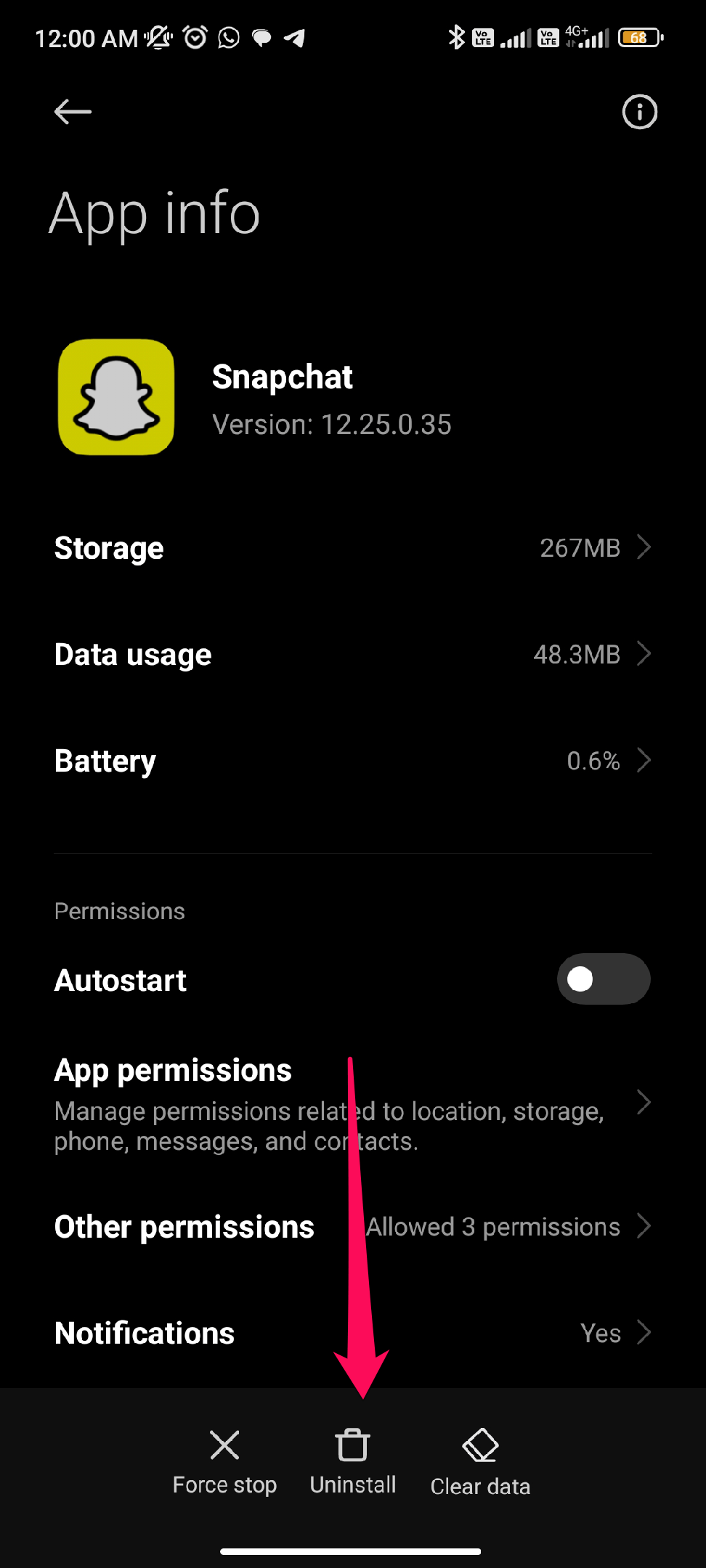Expand the Storage details with its chevron
706x1568 pixels.
click(645, 548)
